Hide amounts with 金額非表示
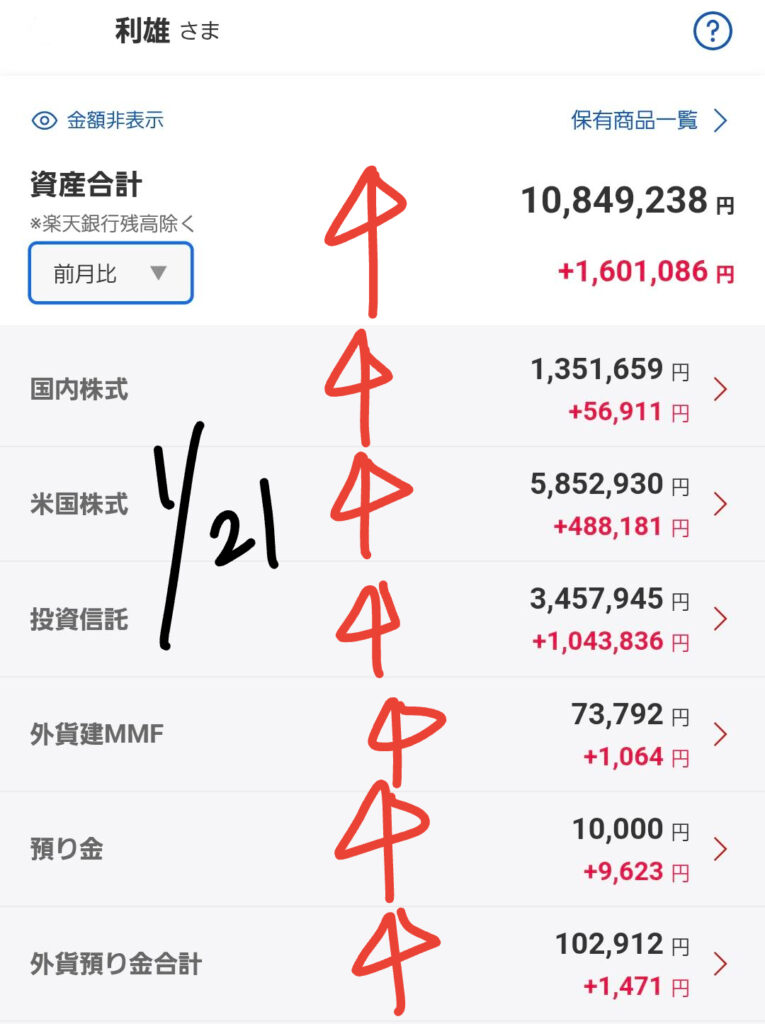765x1024 pixels. point(98,121)
